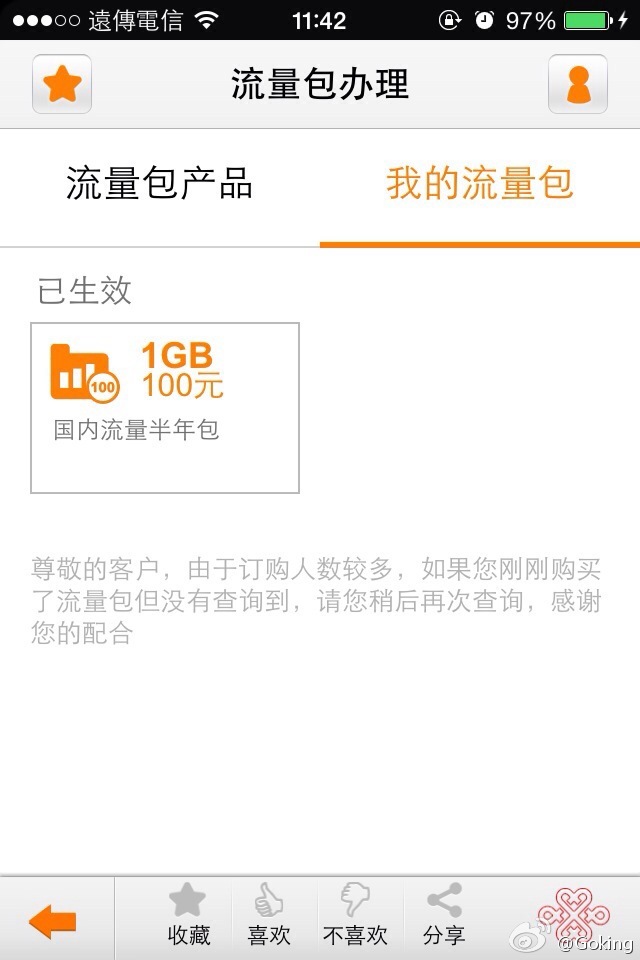
Task: Go back with the orange arrow
Action: tap(54, 920)
